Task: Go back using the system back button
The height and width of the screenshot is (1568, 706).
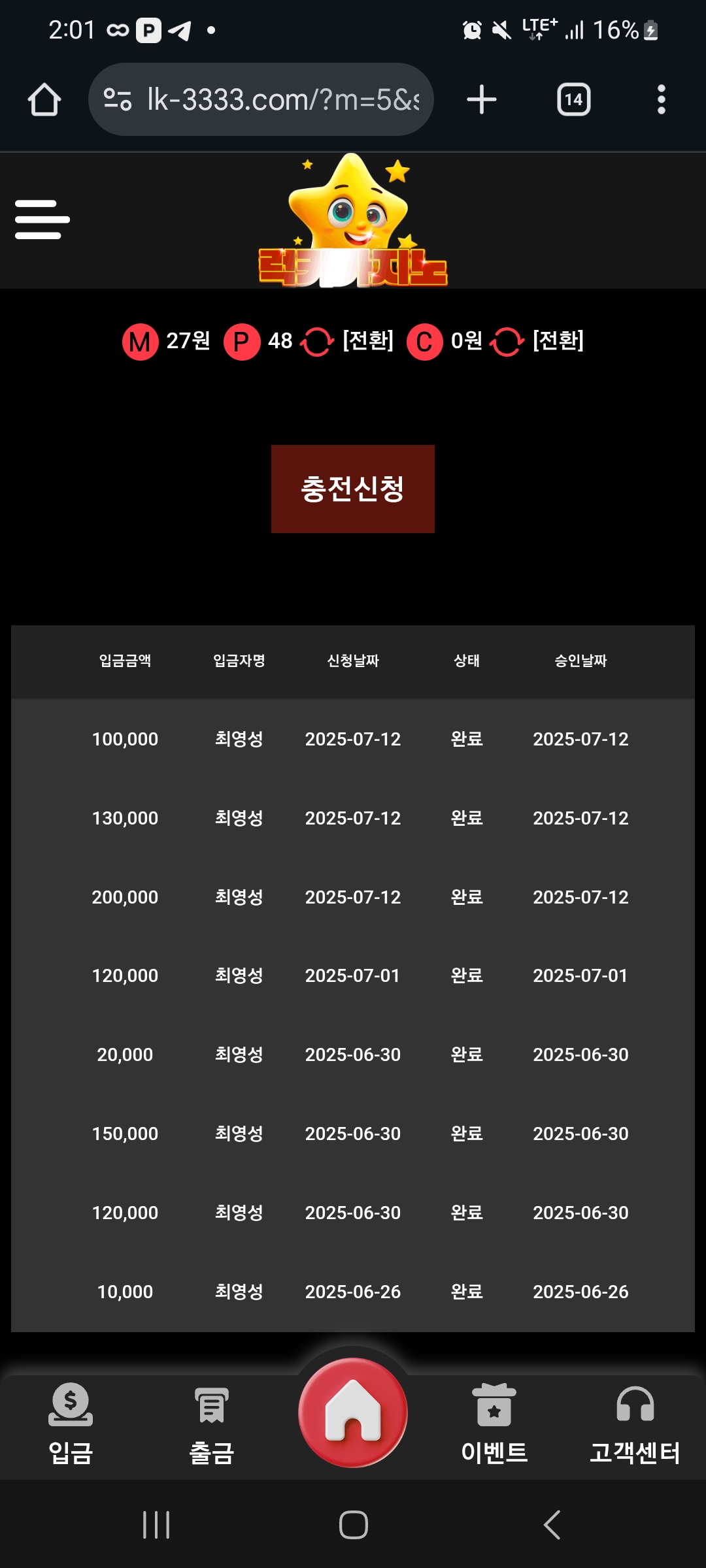Action: [551, 1525]
